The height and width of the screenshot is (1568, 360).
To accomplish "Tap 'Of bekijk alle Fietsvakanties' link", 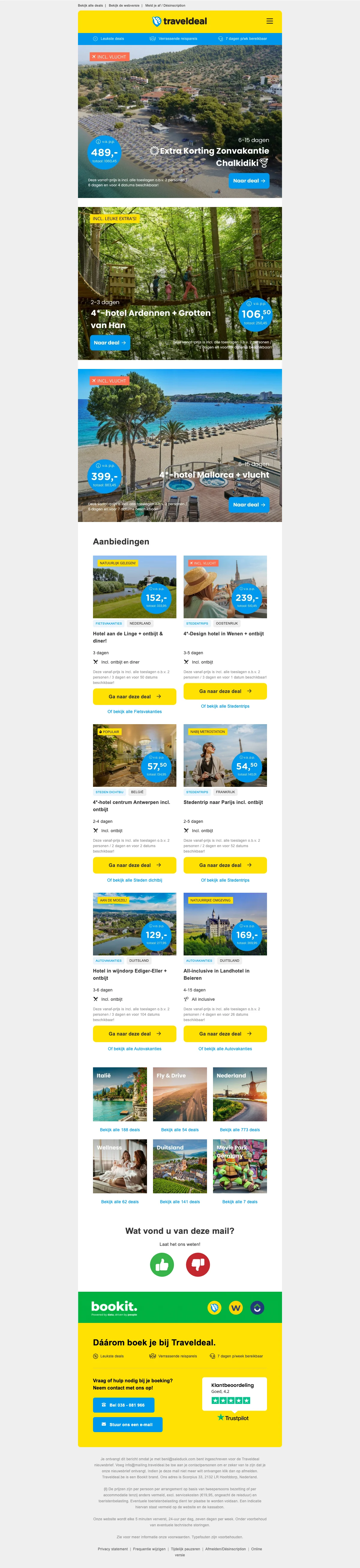I will point(135,712).
